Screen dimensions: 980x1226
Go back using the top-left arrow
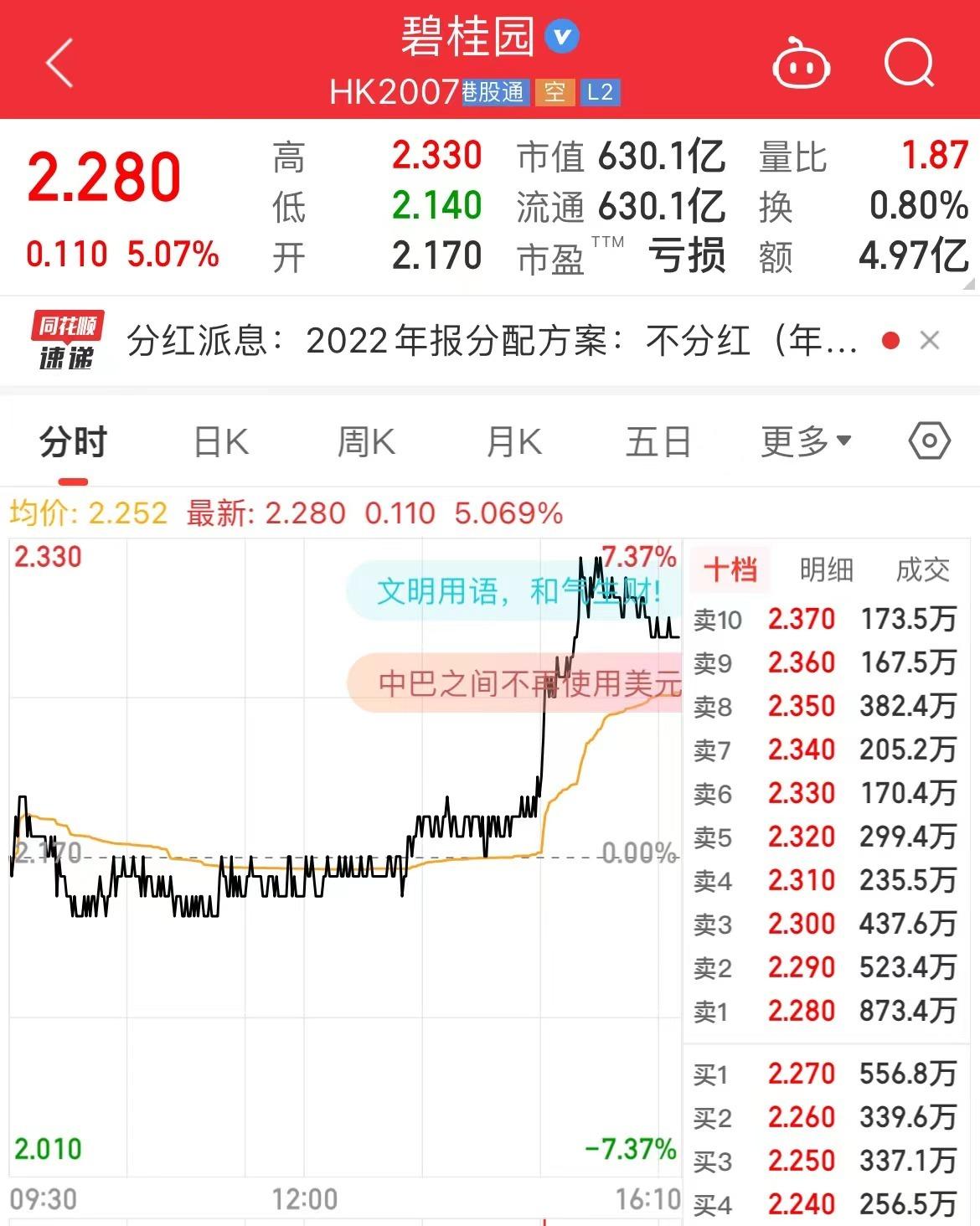coord(60,63)
